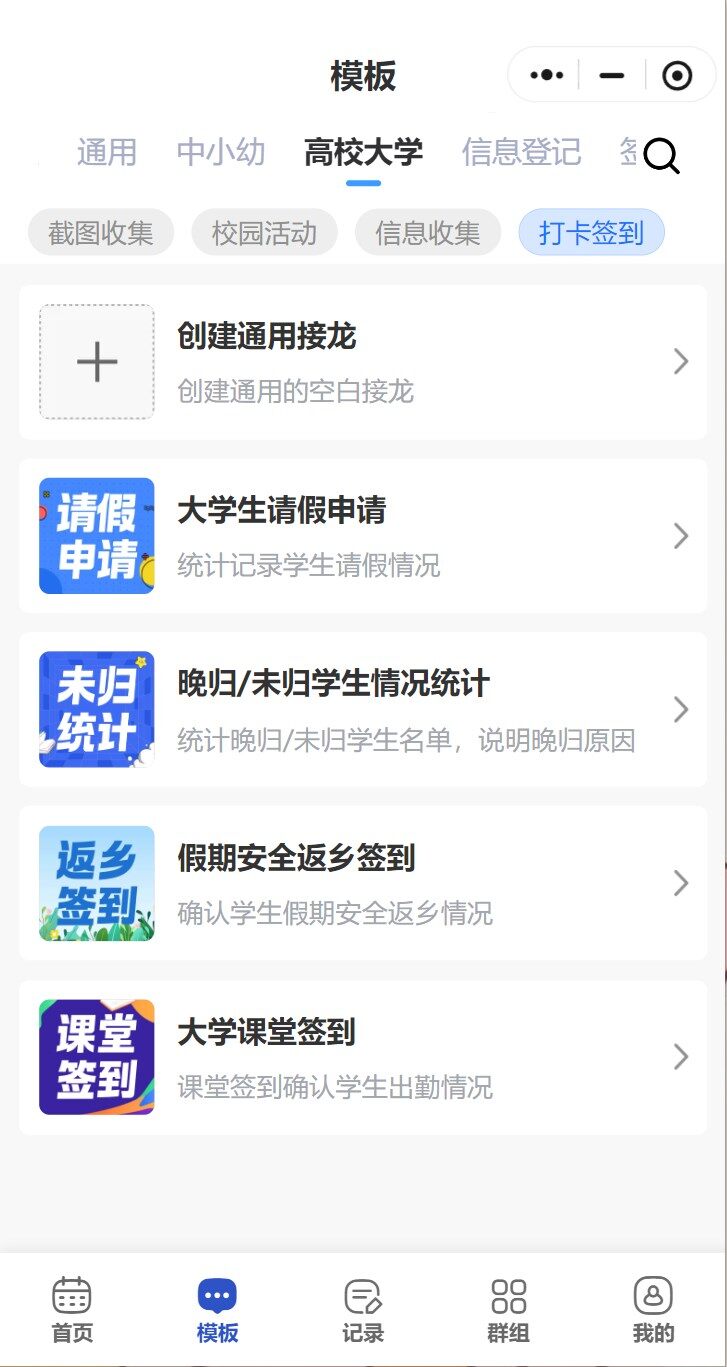Minimize the mini program
Screen dimensions: 727x1367
coord(611,75)
